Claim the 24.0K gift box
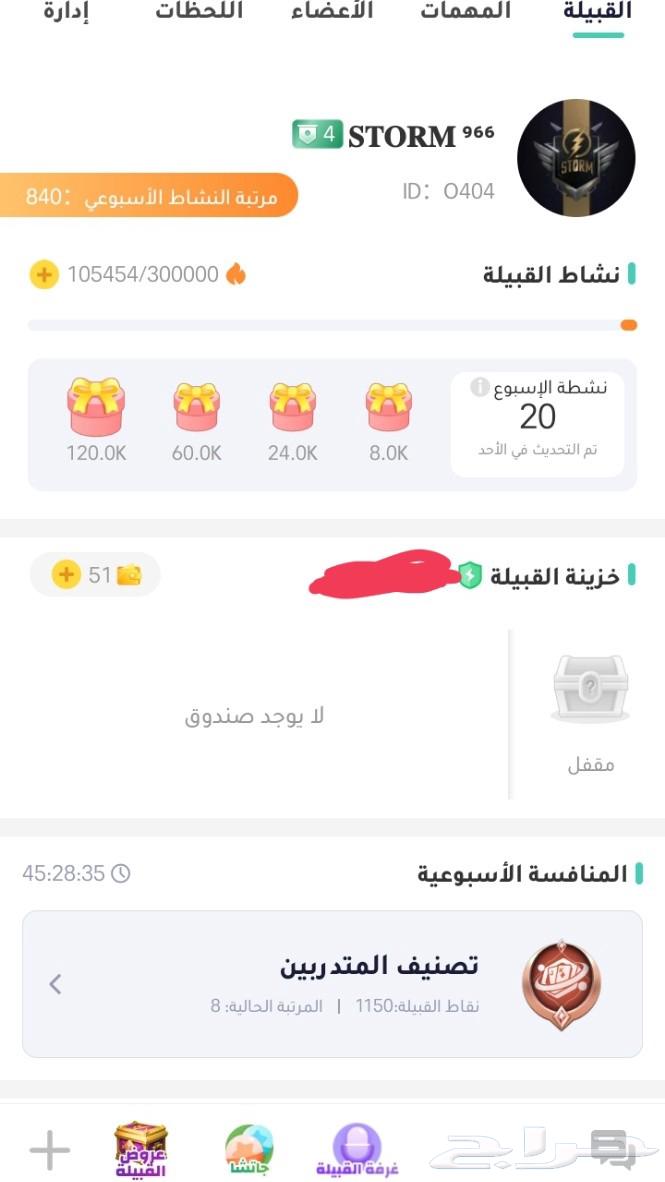The image size is (665, 1182). (293, 410)
